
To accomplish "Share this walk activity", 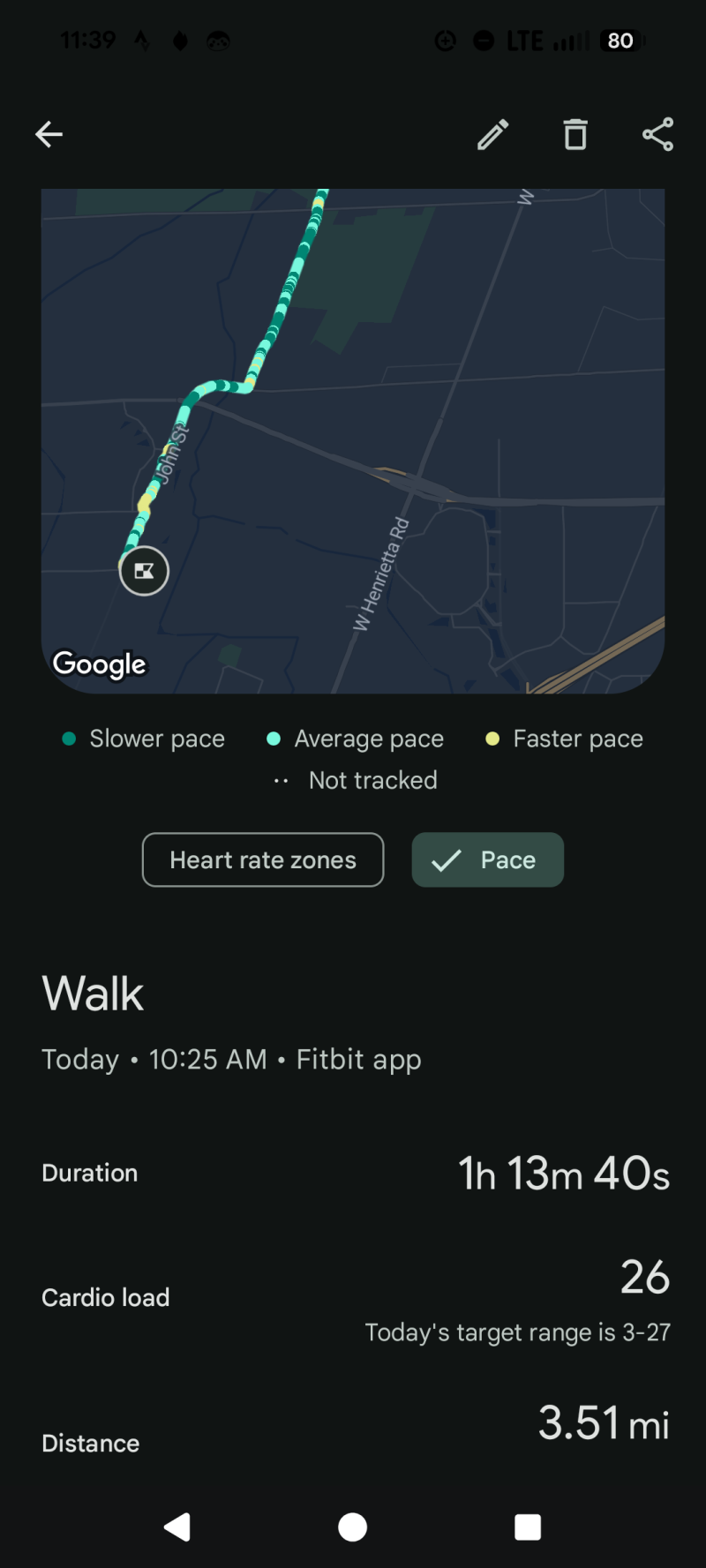I will (x=657, y=134).
